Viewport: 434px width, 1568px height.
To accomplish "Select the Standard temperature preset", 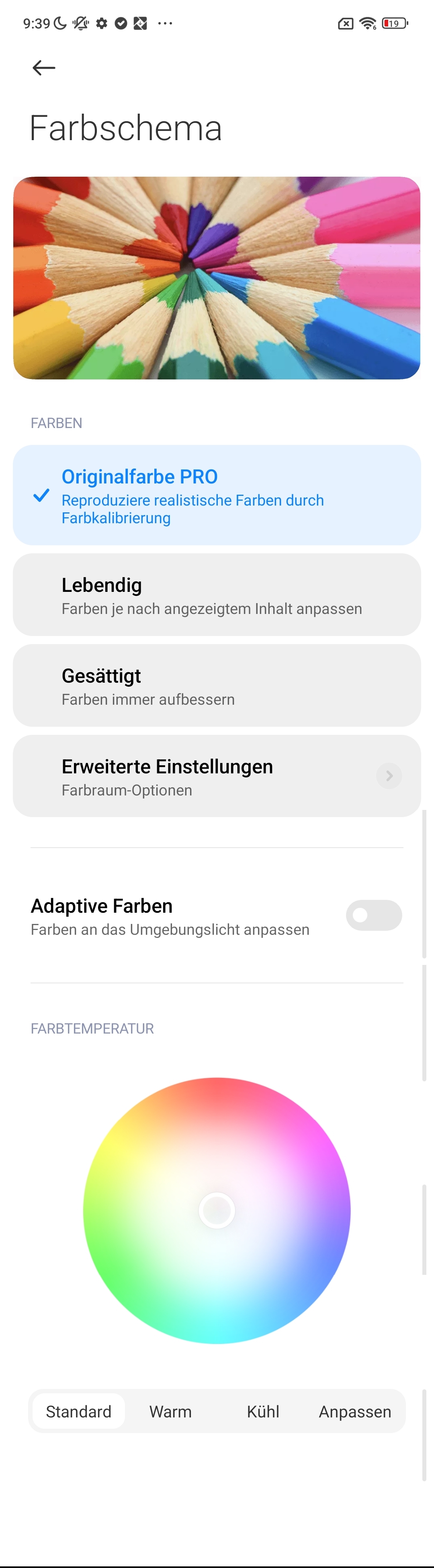I will [79, 1411].
